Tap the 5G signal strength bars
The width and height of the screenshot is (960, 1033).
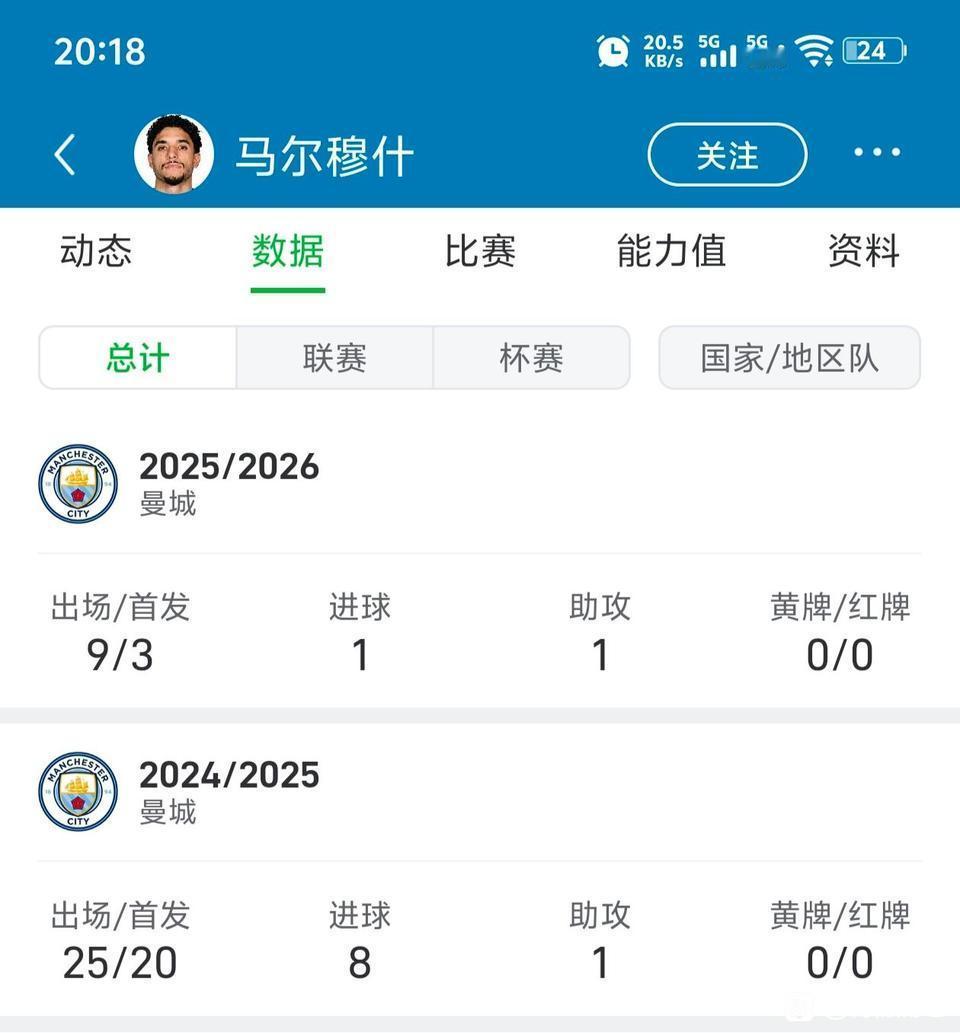714,49
